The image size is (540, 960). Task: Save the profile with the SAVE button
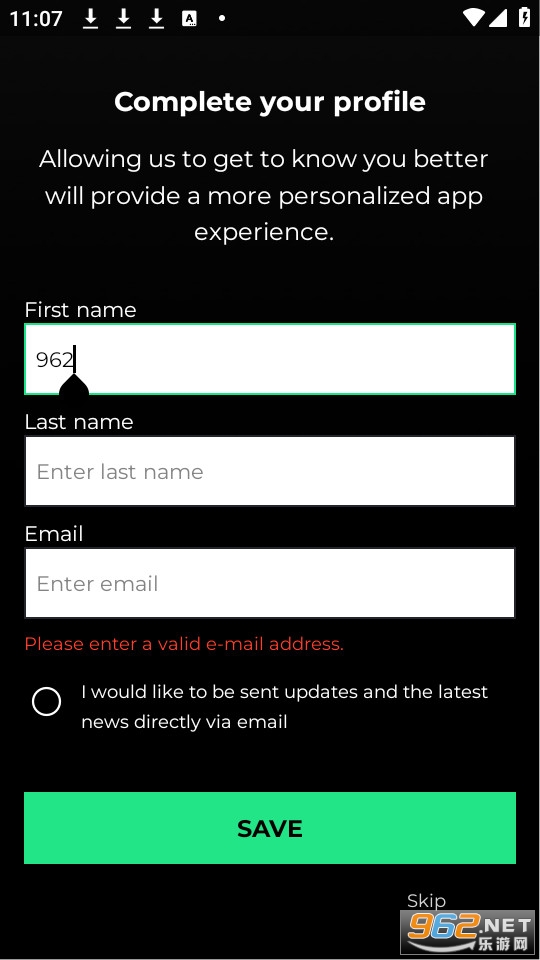pyautogui.click(x=270, y=828)
